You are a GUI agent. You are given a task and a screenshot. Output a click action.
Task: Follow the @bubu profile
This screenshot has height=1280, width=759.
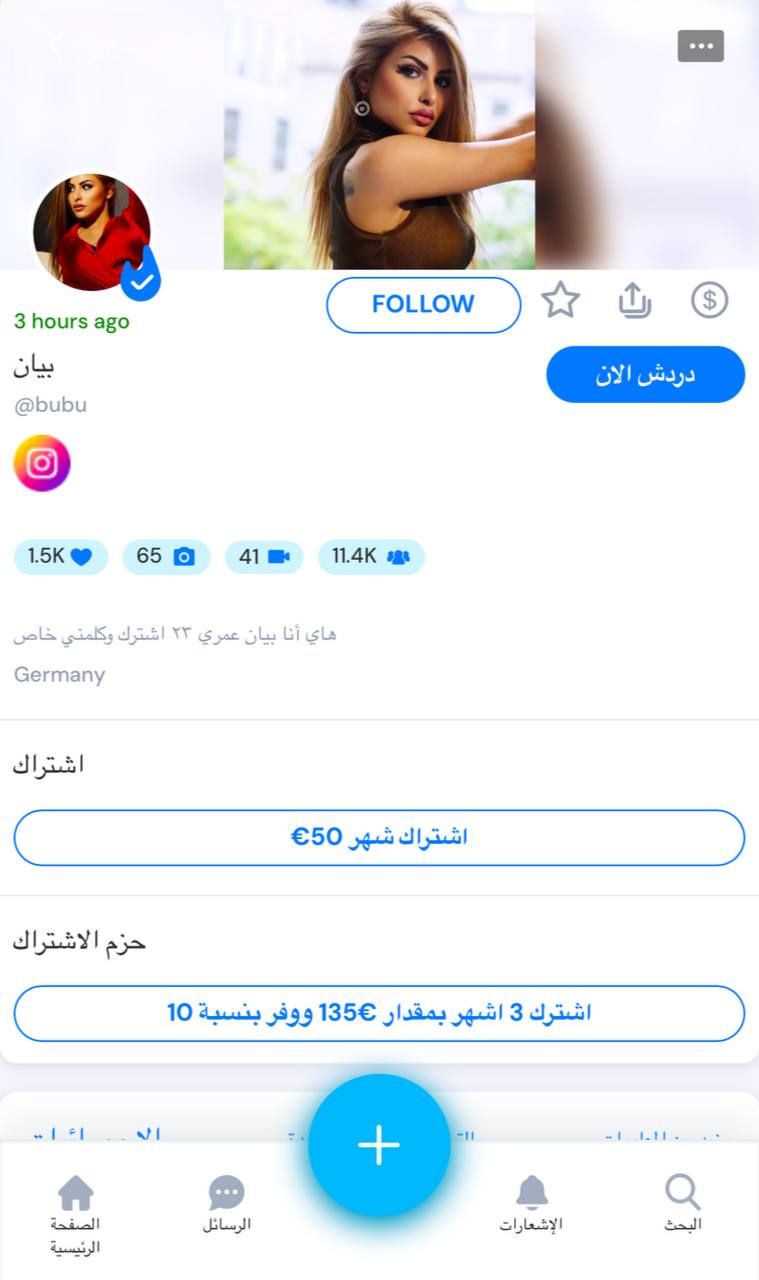pos(423,304)
